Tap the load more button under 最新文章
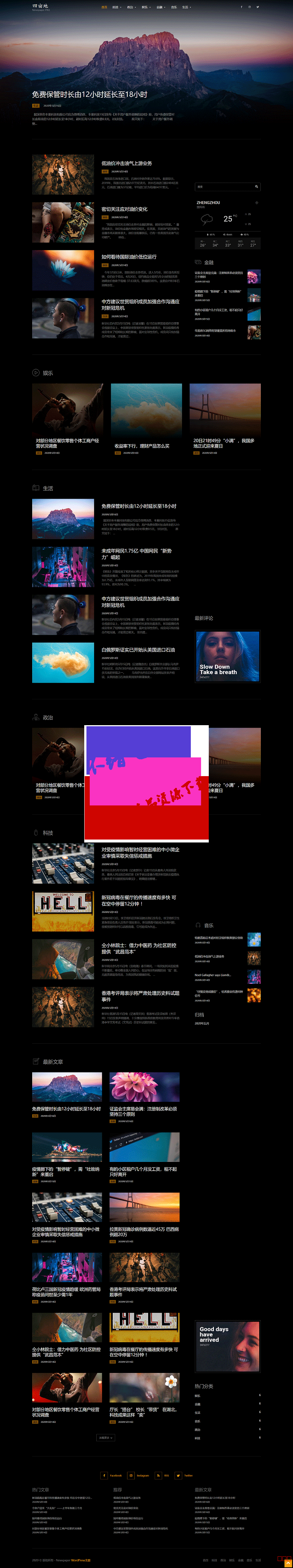293x1568 pixels. point(105,1437)
